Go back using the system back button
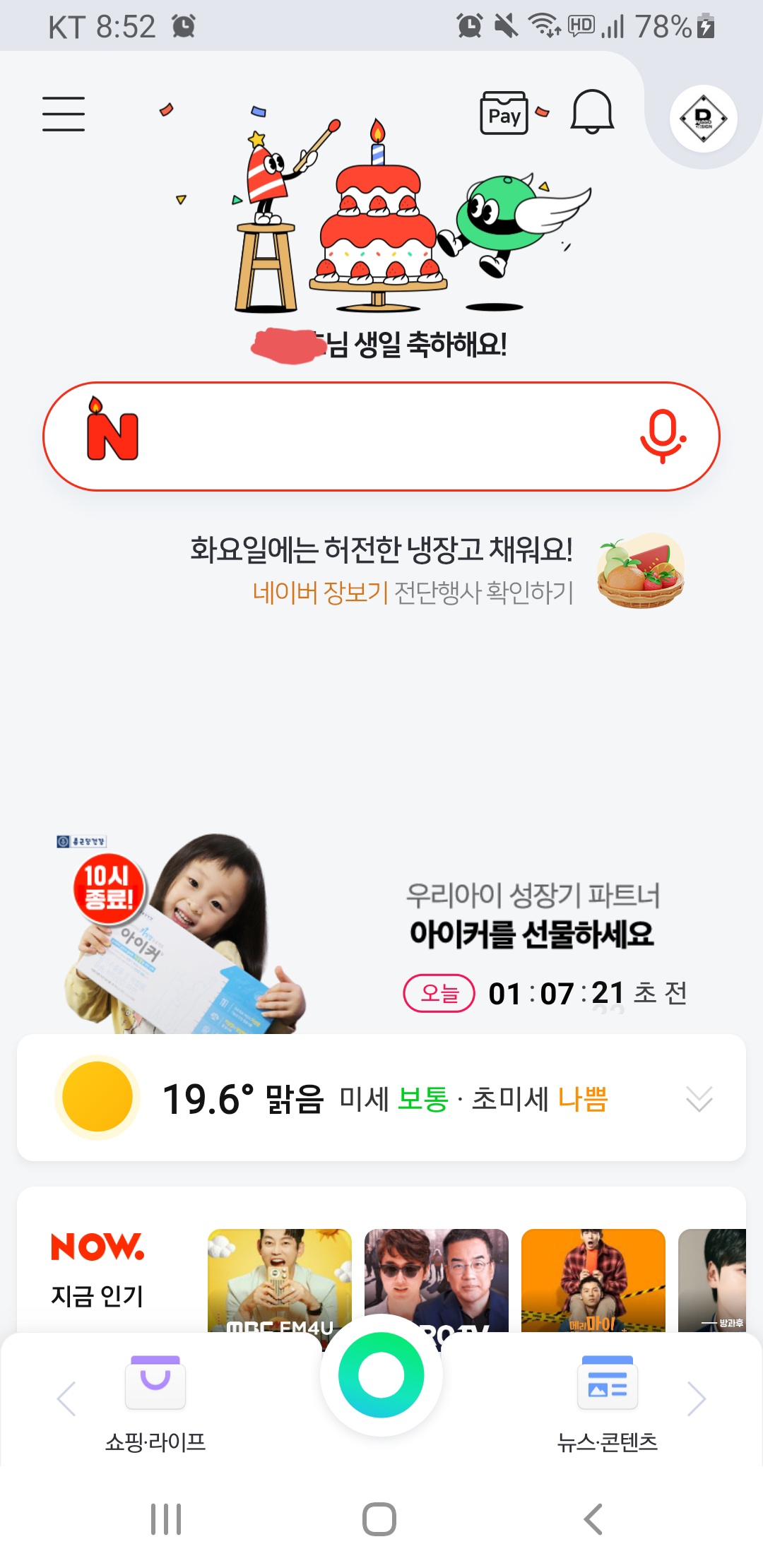Screen dimensions: 763x1568 [x=593, y=1519]
